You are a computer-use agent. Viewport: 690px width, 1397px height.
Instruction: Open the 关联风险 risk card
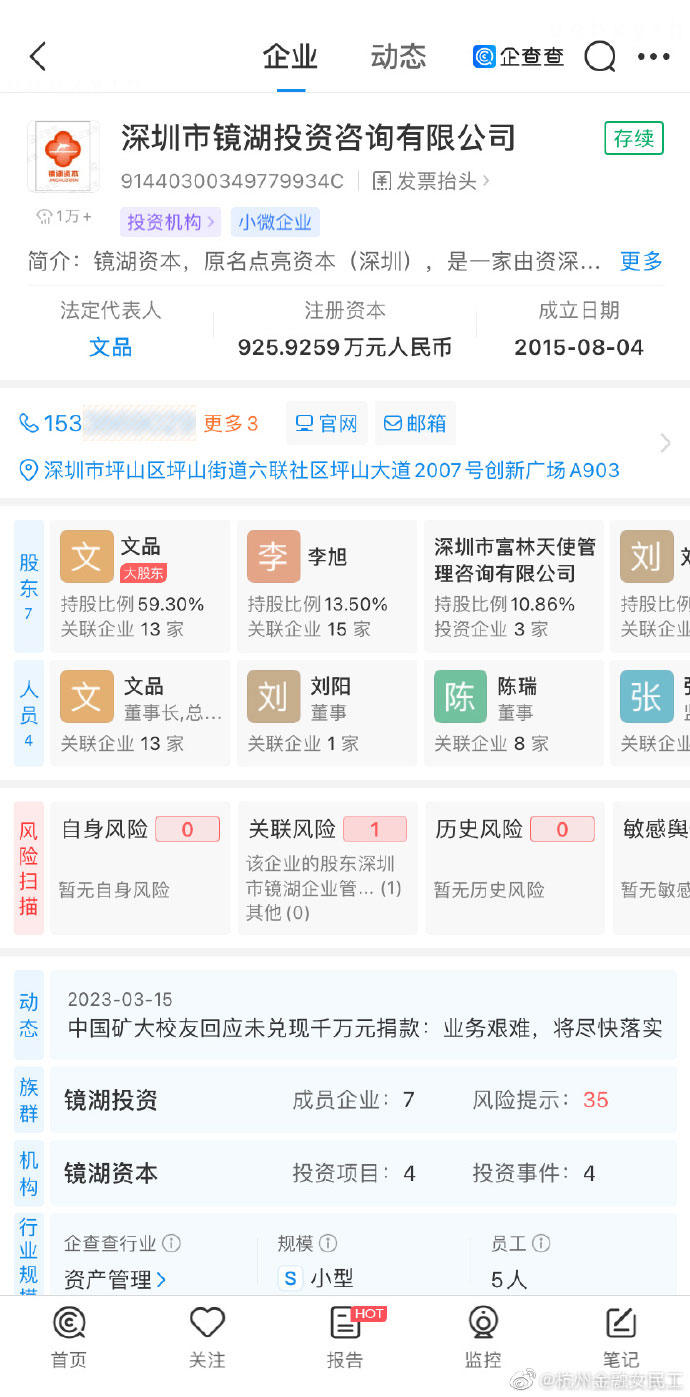coord(327,868)
